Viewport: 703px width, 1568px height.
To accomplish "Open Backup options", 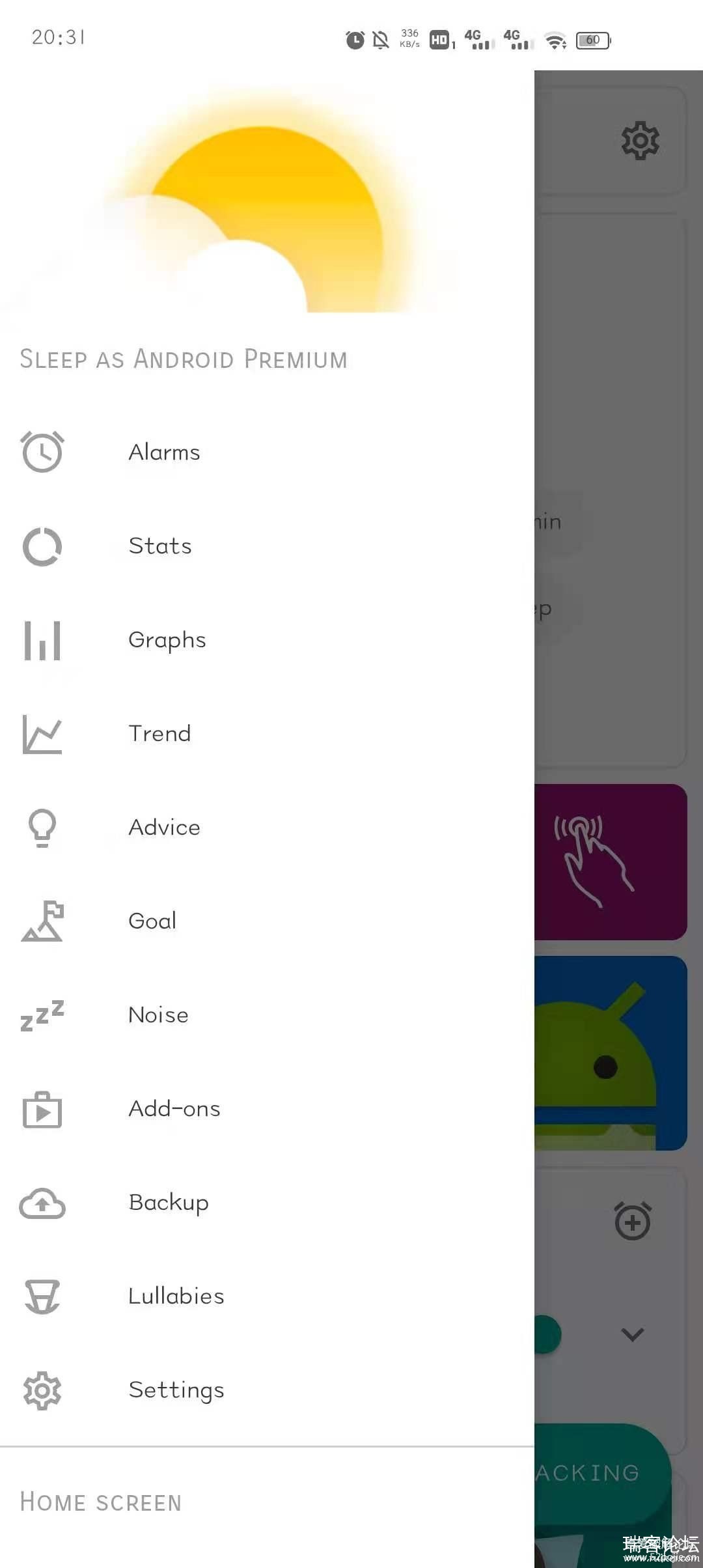I will tap(169, 1202).
